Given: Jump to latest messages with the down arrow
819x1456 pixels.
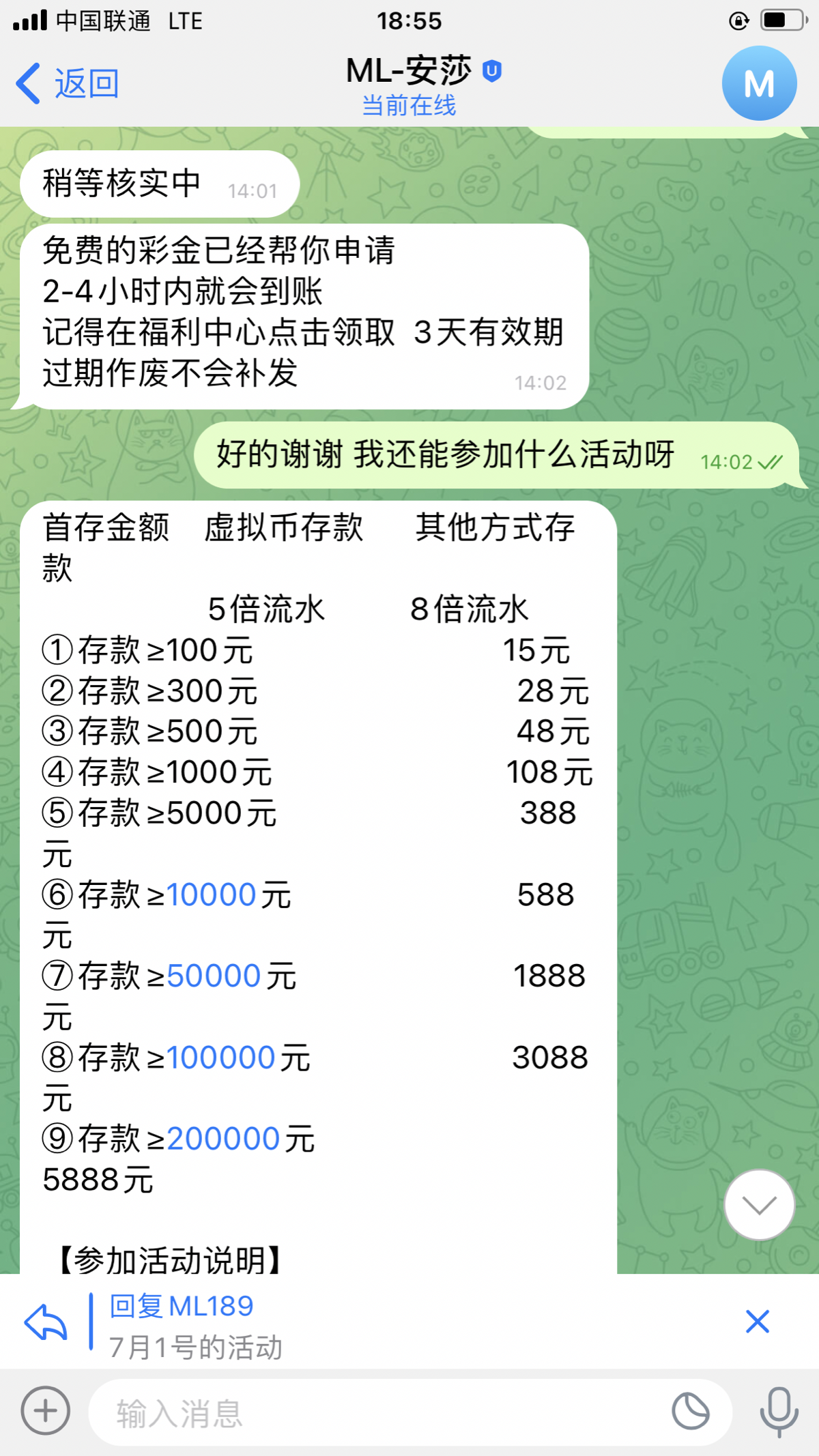Looking at the screenshot, I should (759, 1205).
